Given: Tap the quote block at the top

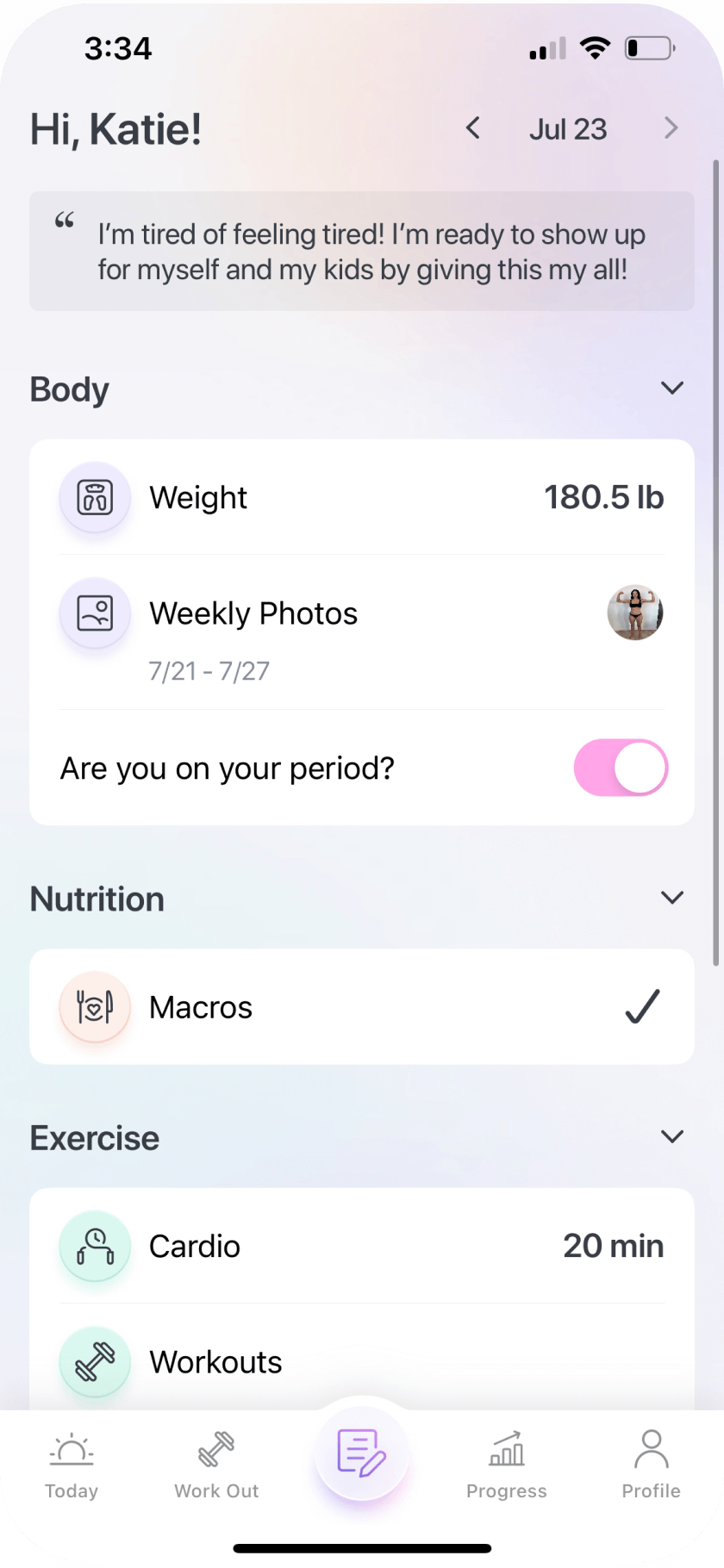Looking at the screenshot, I should coord(362,251).
